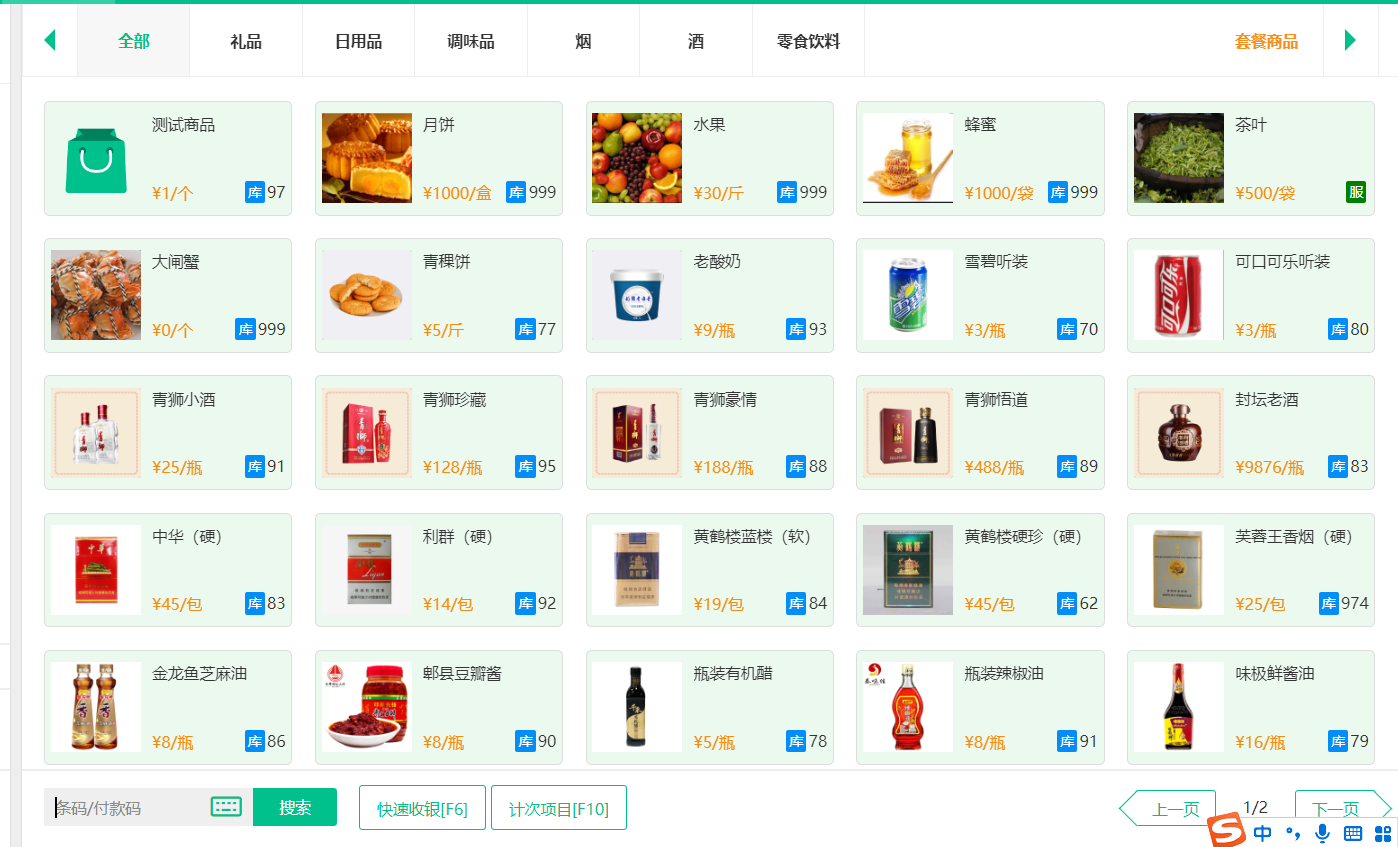Tap the left arrow in the category bar
The width and height of the screenshot is (1398, 847).
50,41
